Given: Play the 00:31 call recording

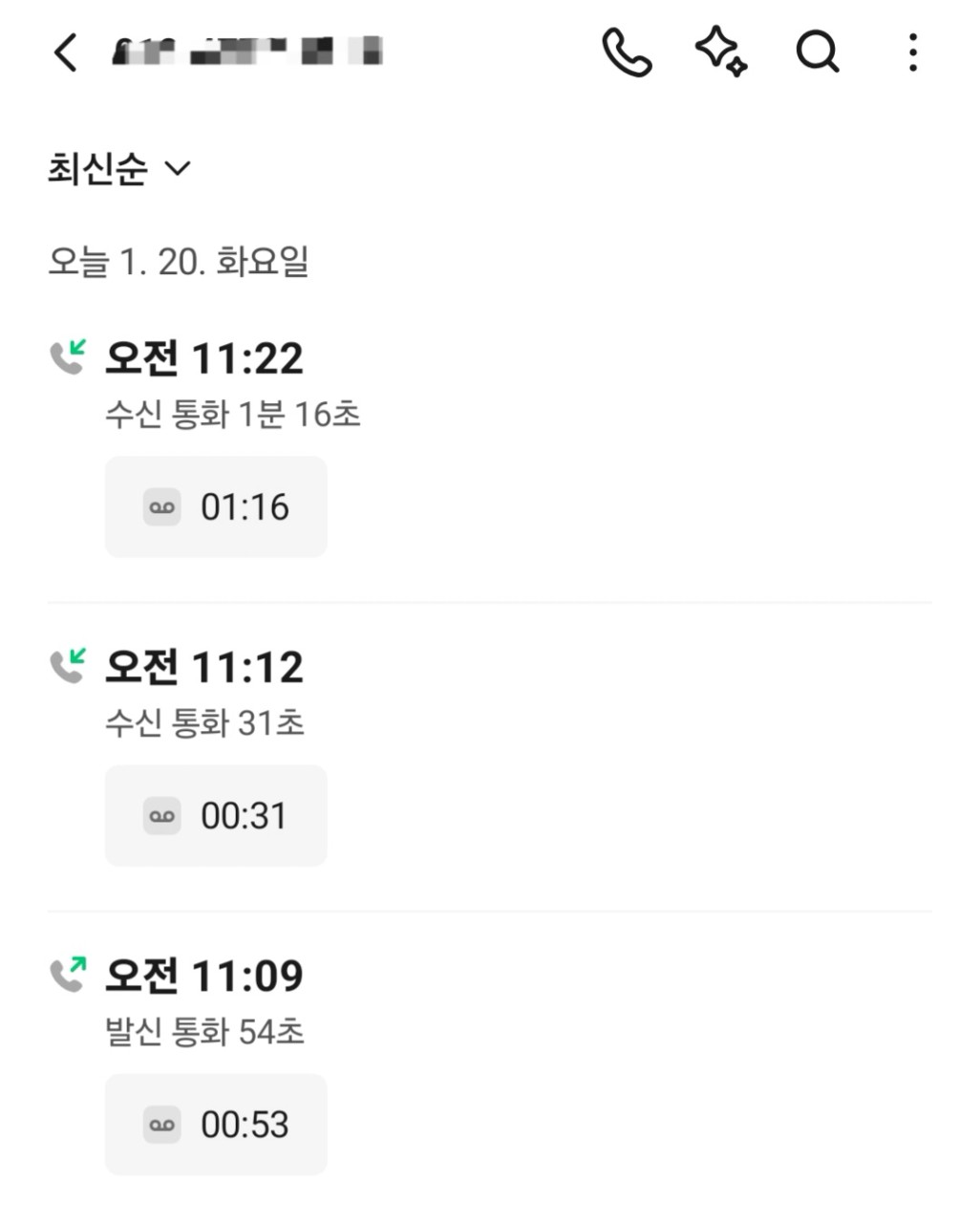Looking at the screenshot, I should point(216,816).
